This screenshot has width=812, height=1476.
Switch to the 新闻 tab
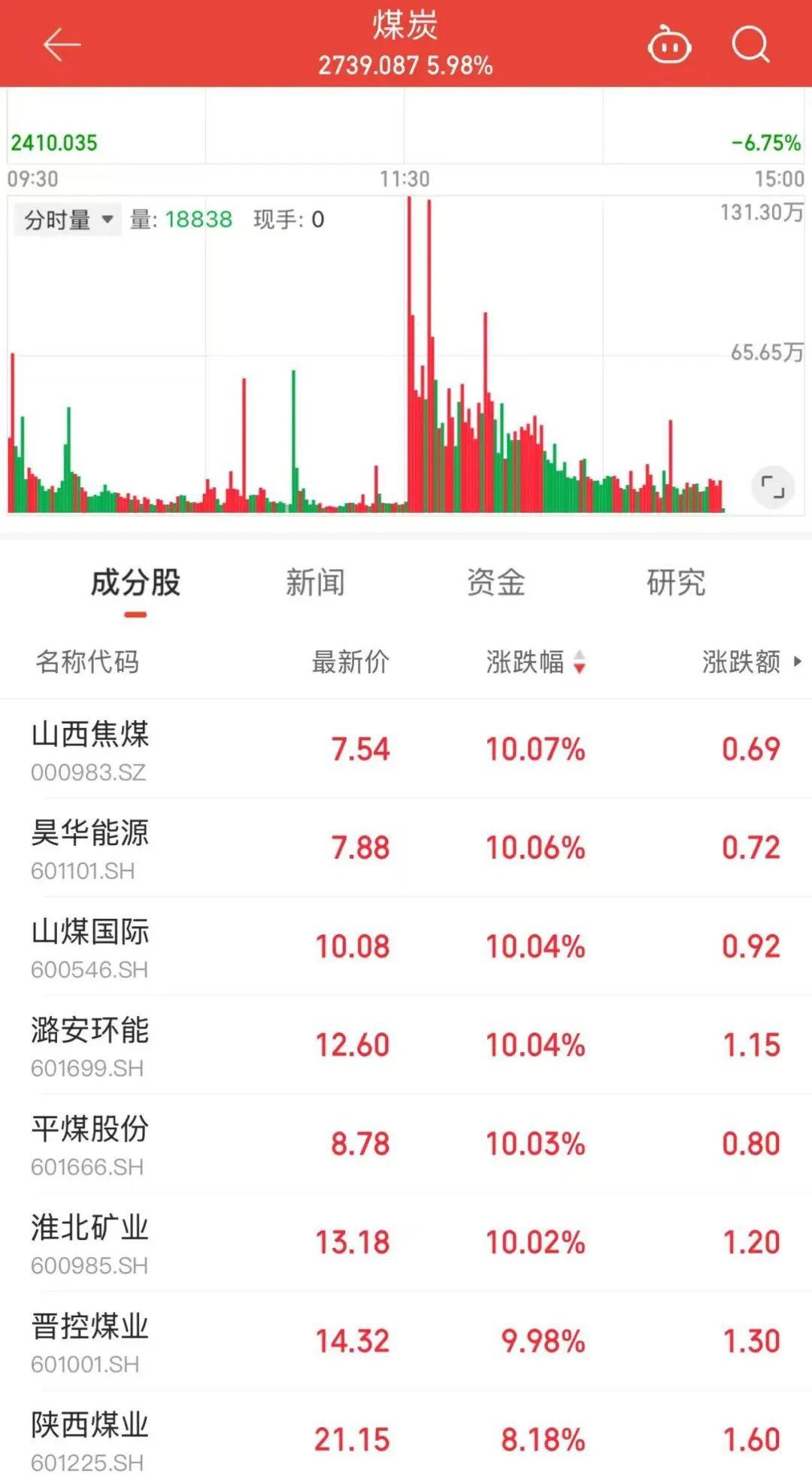tap(315, 583)
